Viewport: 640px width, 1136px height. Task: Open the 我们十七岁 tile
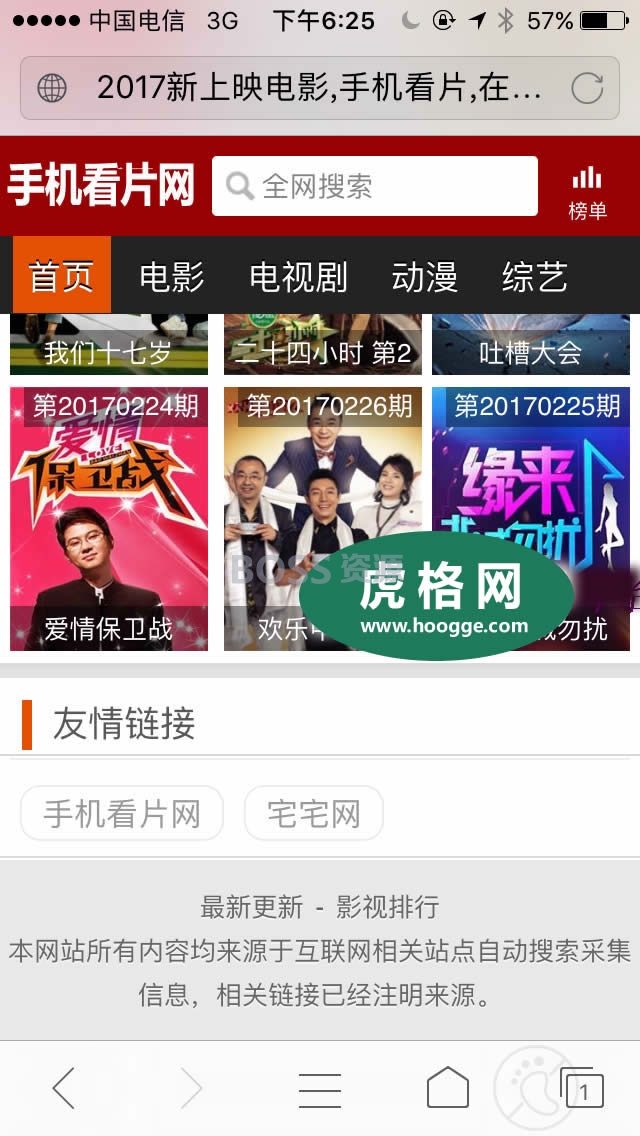(x=109, y=345)
